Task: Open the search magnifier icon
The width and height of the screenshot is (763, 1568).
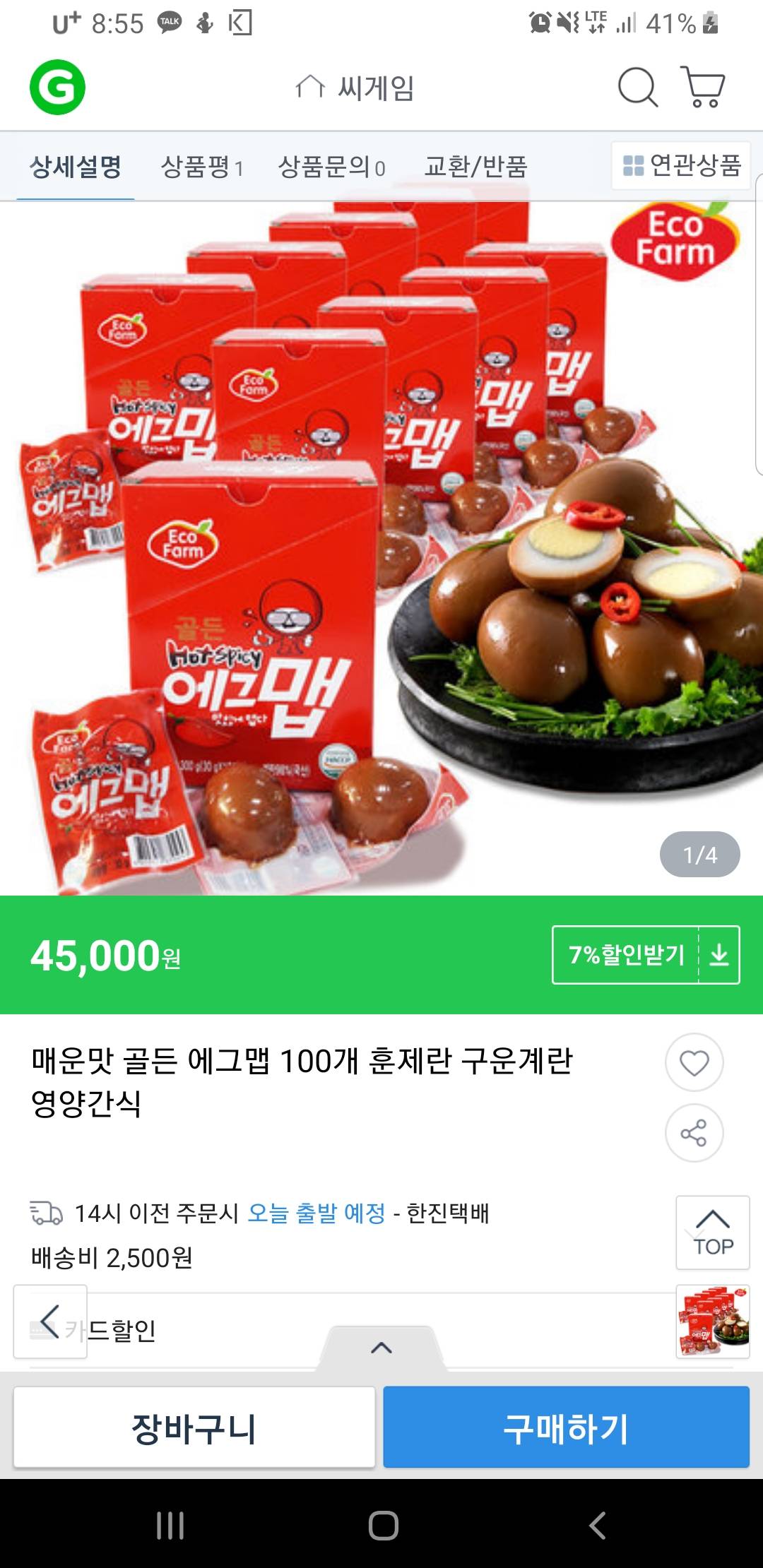Action: coord(637,88)
